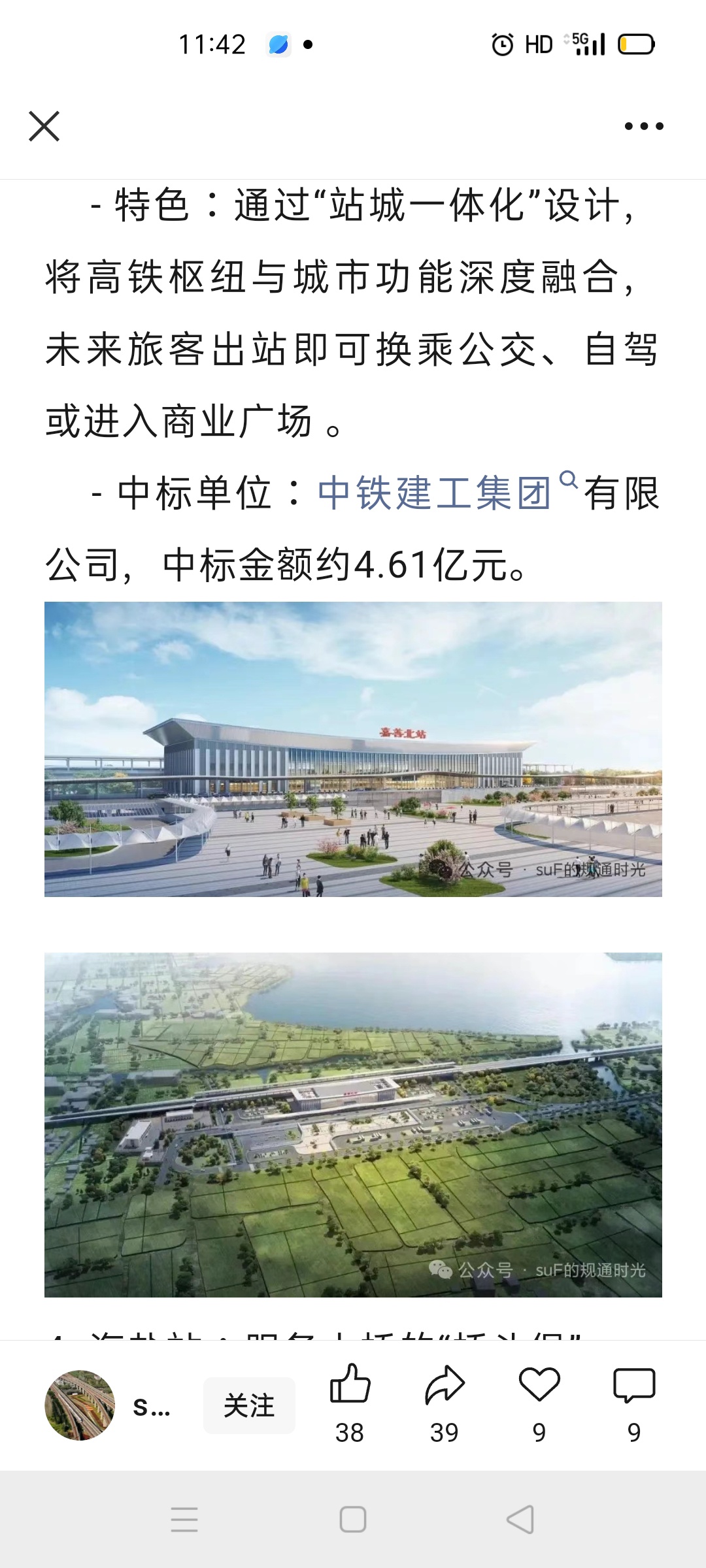Open the author's profile avatar
Viewport: 706px width, 1568px height.
coord(80,1405)
